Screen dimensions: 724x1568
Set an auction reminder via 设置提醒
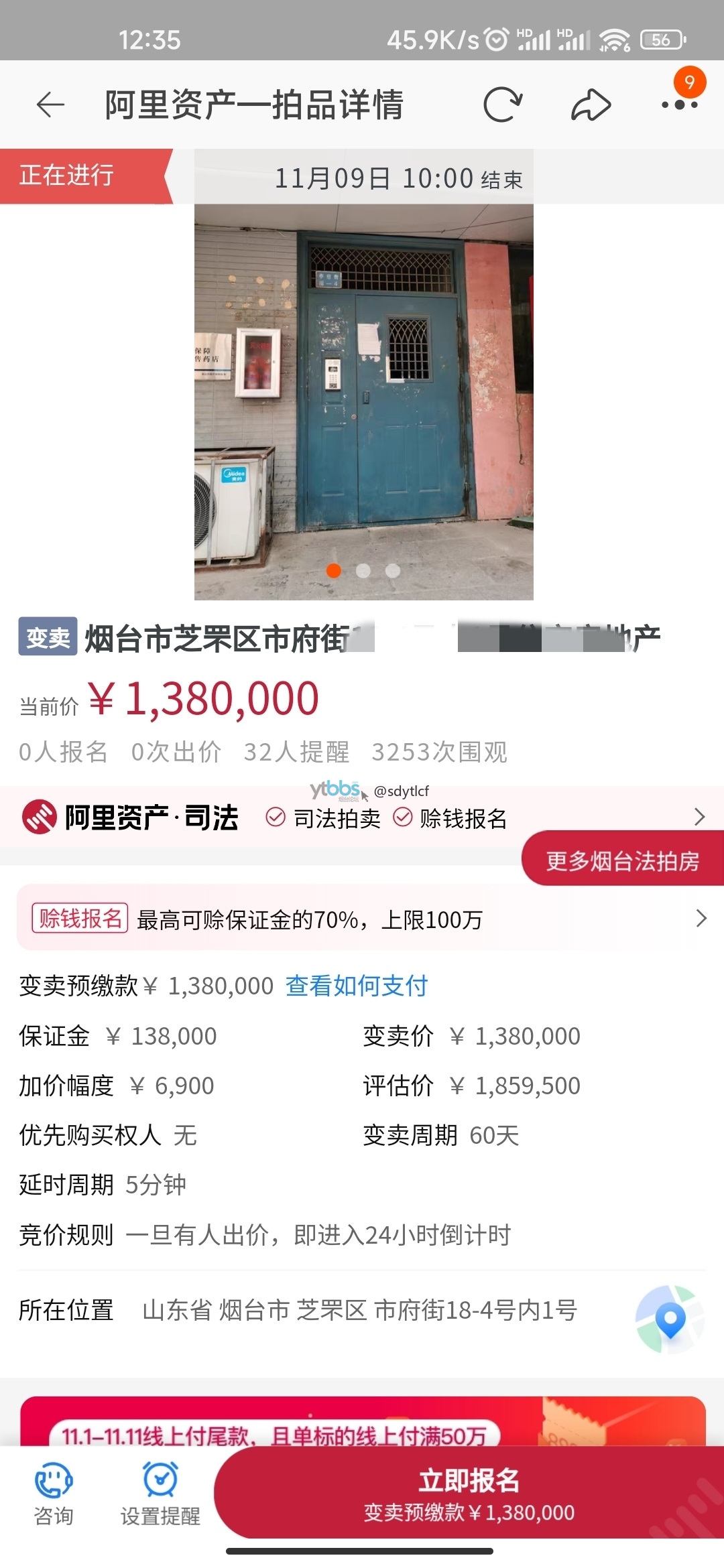160,1494
